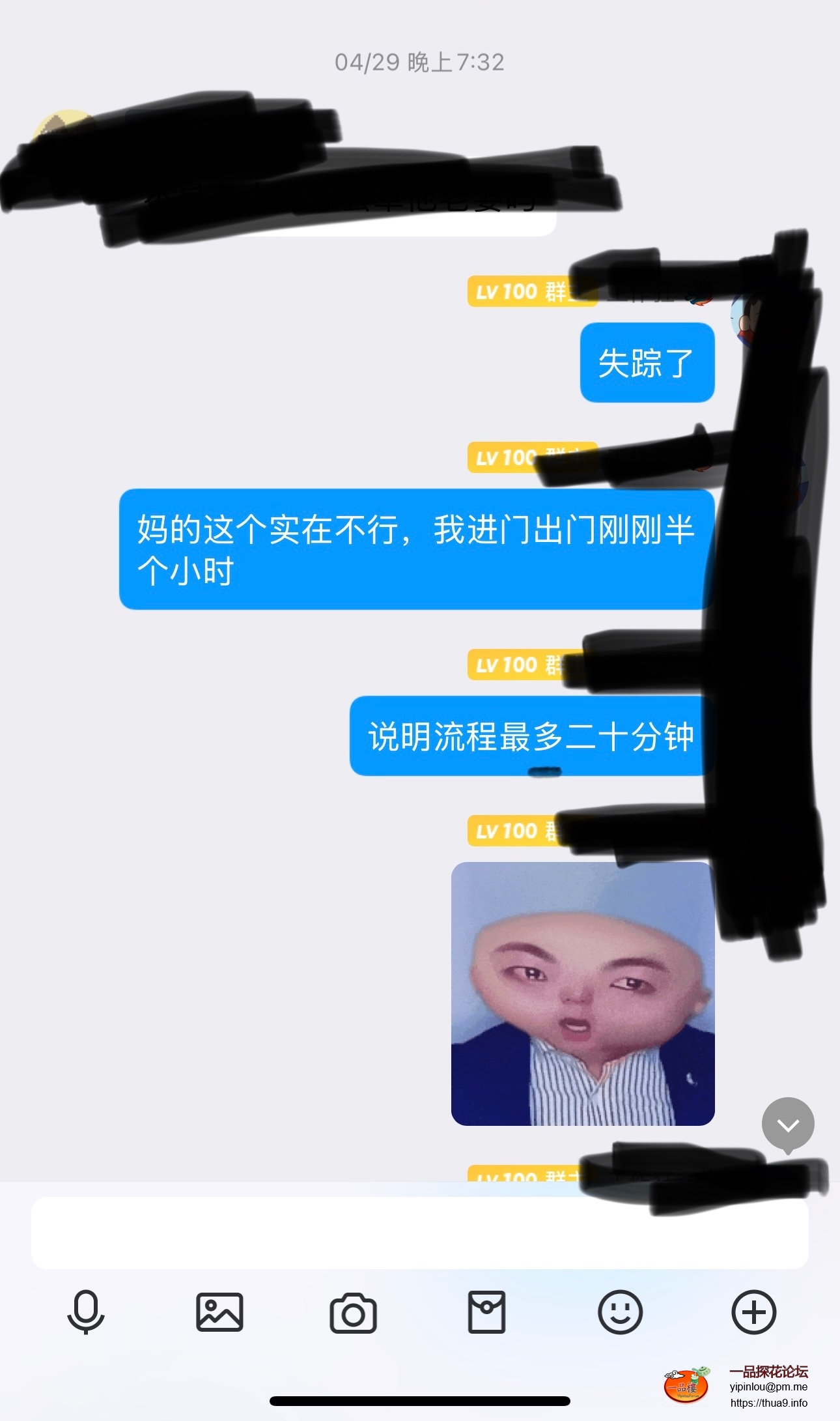Jump to the latest messages

pos(788,1125)
